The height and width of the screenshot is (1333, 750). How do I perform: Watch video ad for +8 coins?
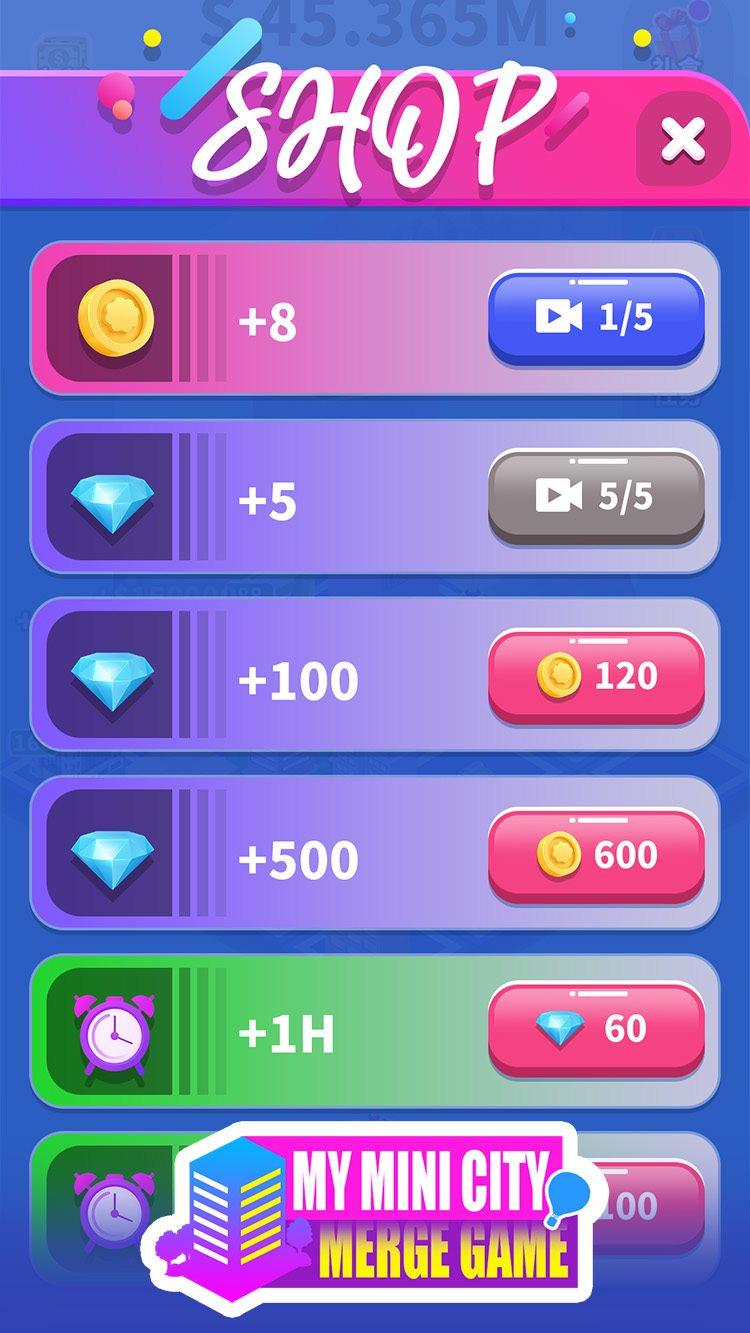point(596,318)
